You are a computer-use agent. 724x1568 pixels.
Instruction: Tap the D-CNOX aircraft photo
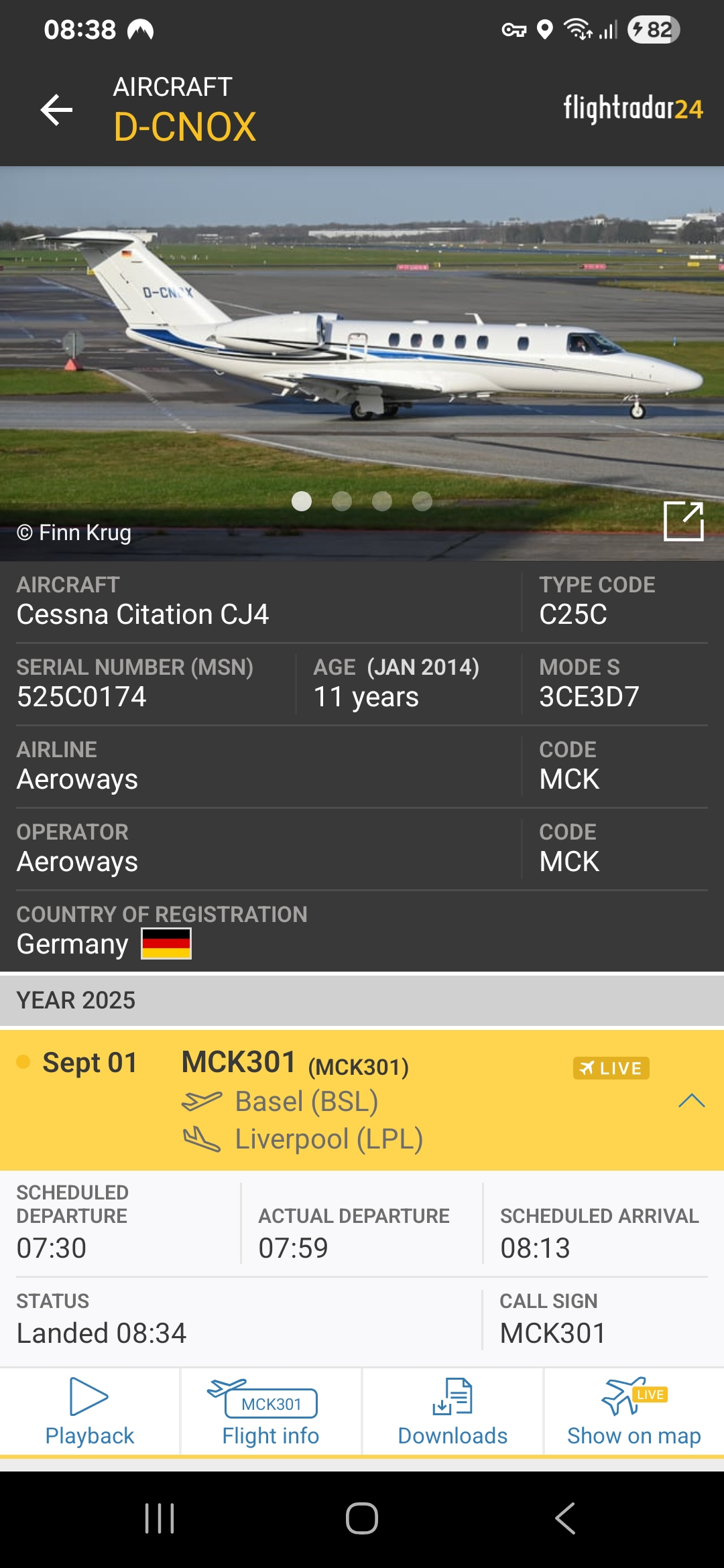point(362,348)
